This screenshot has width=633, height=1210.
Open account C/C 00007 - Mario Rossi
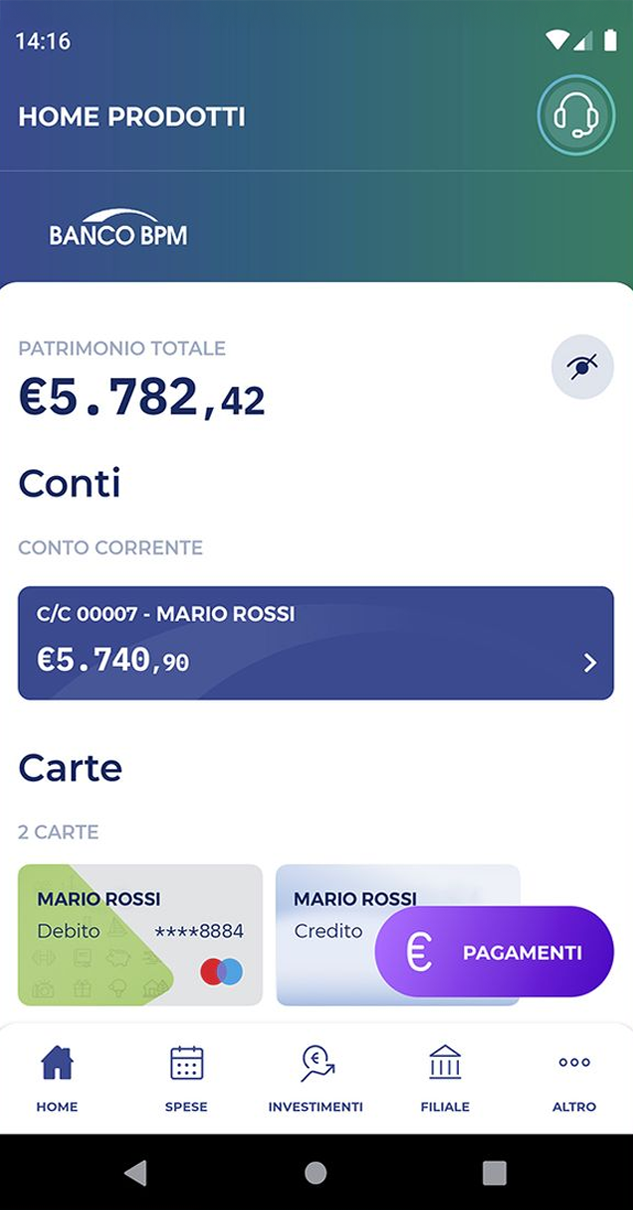pos(316,643)
